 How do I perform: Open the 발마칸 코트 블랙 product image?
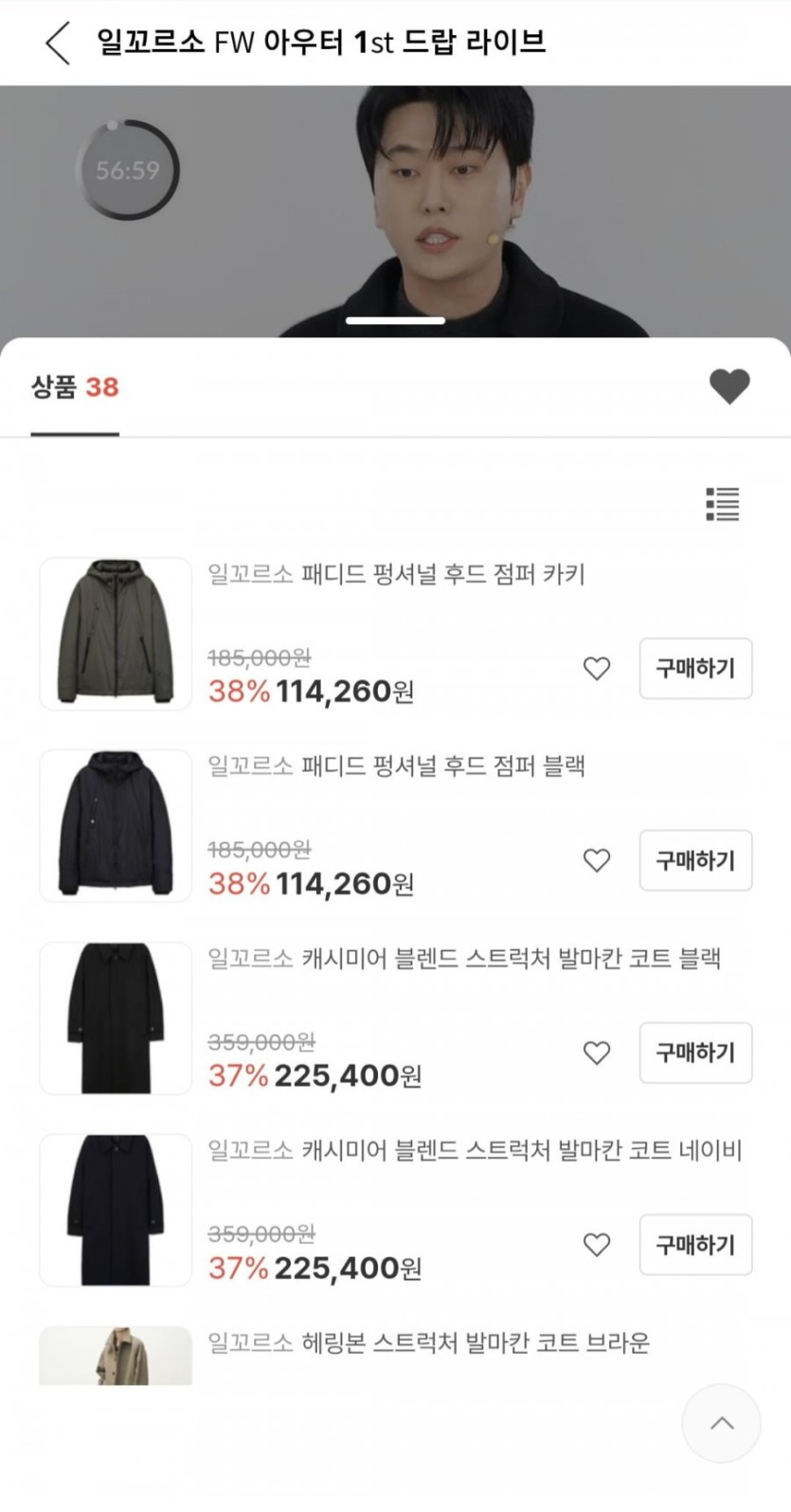point(116,1018)
